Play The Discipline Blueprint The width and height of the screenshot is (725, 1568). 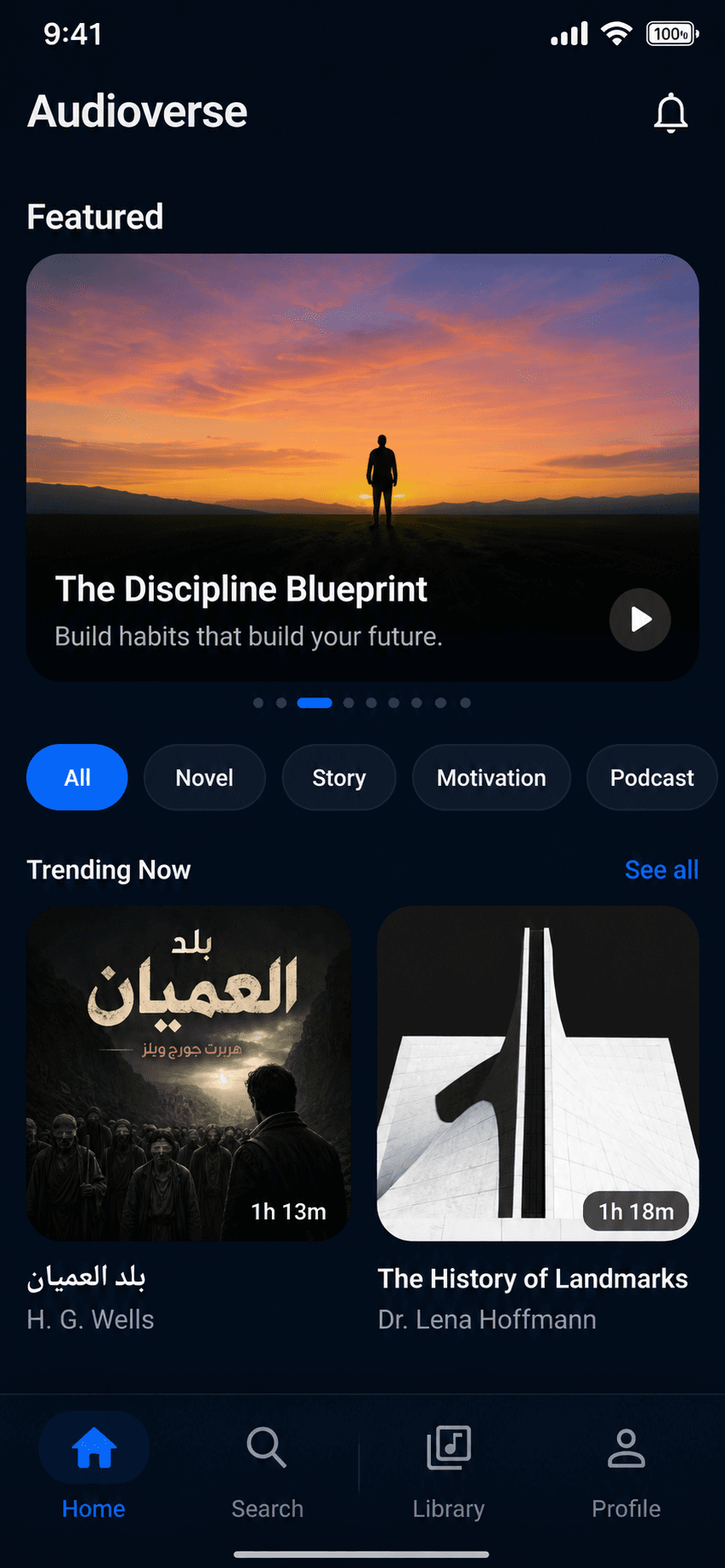(640, 619)
